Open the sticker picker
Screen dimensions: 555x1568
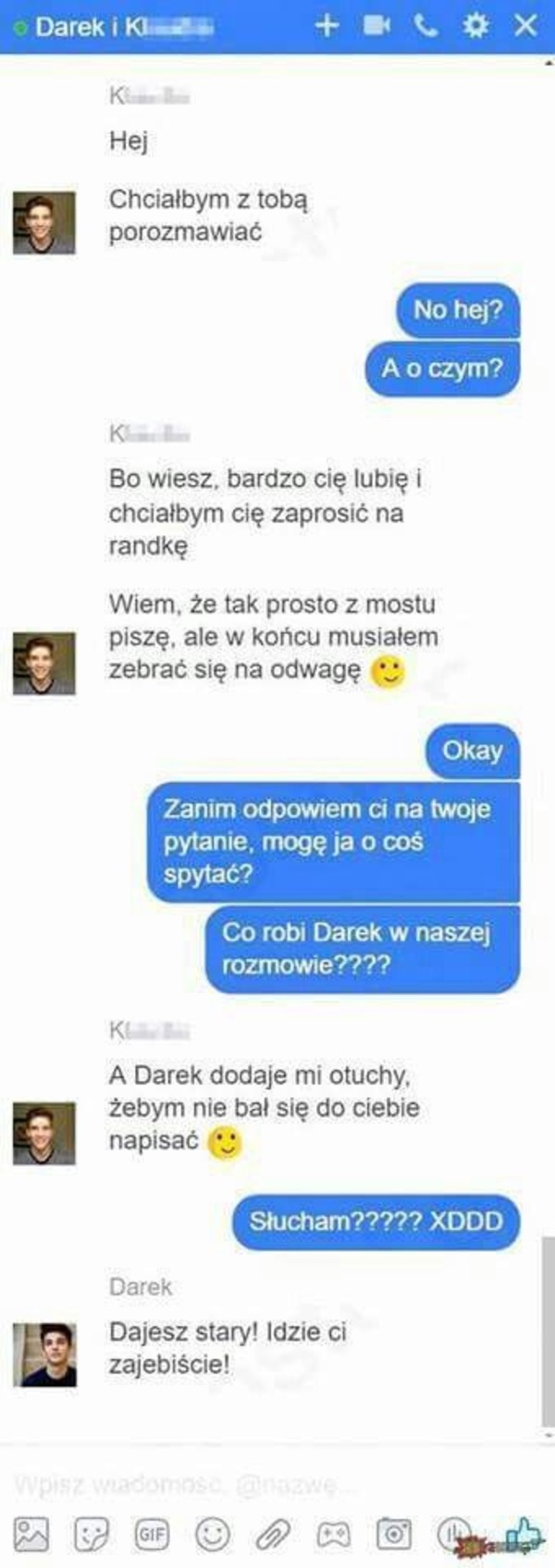[92, 1535]
